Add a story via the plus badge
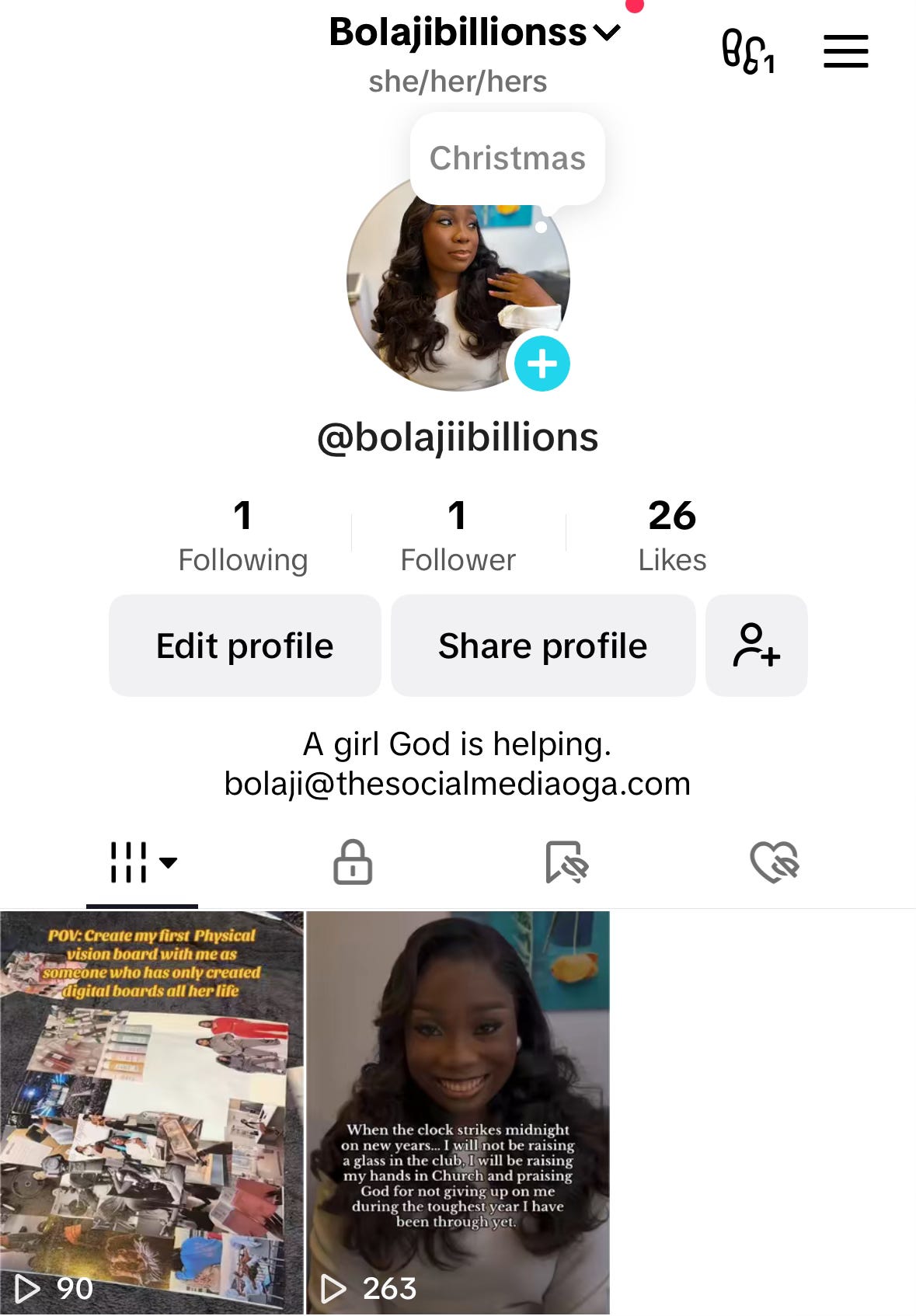Image resolution: width=916 pixels, height=1316 pixels. 542,364
